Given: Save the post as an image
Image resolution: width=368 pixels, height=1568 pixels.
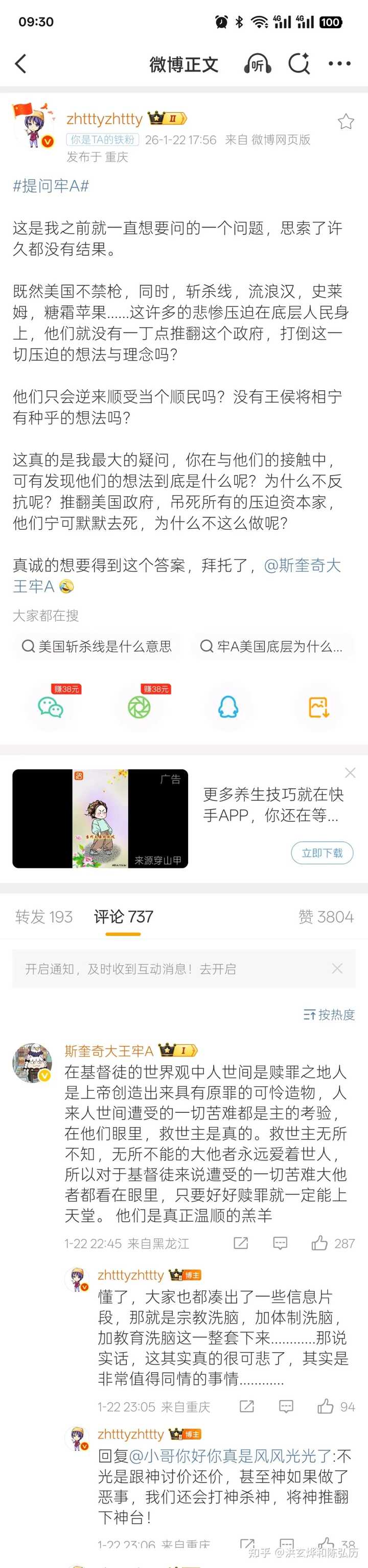Looking at the screenshot, I should tap(318, 707).
